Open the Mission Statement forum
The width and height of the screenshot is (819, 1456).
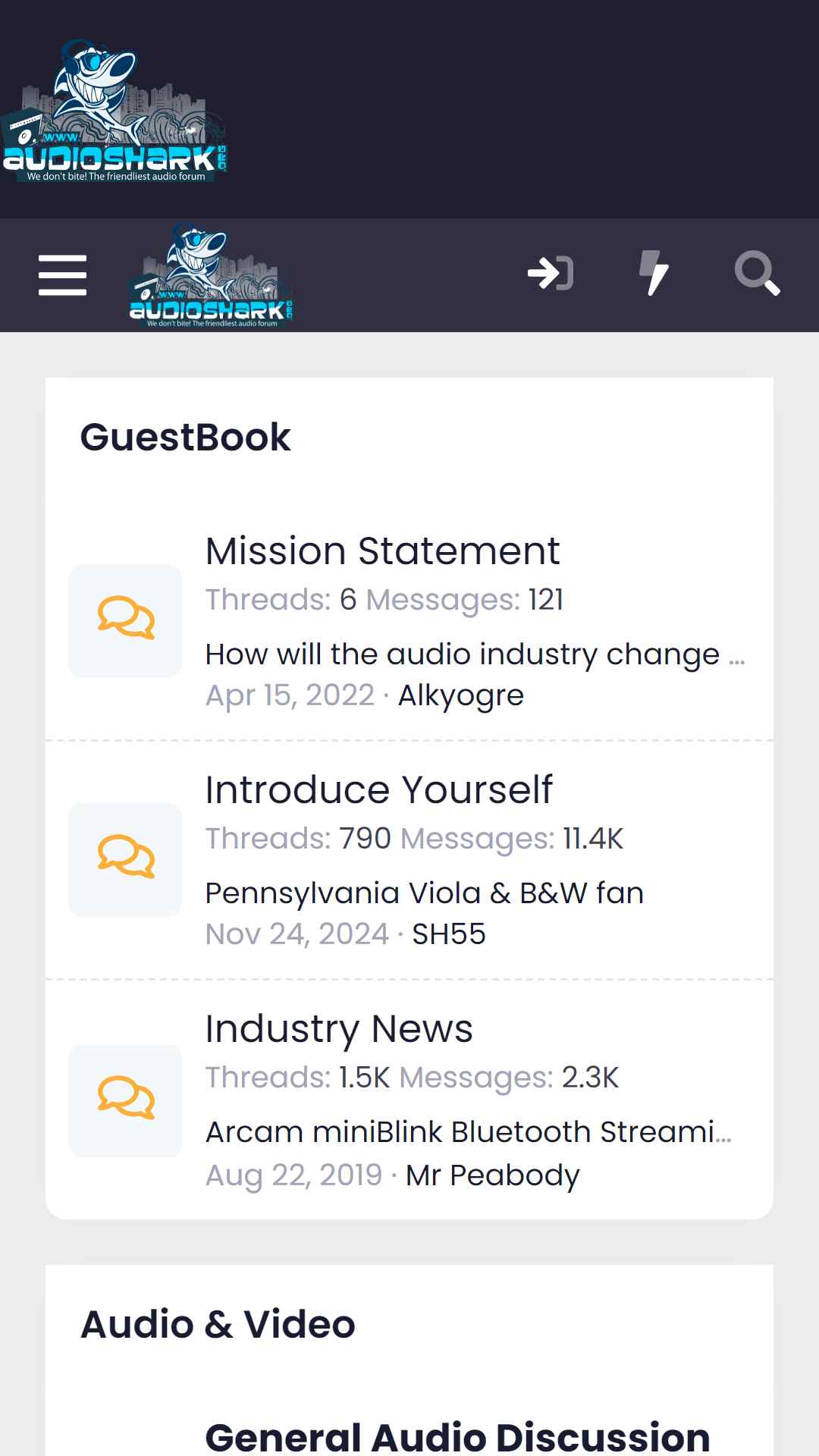[x=382, y=551]
